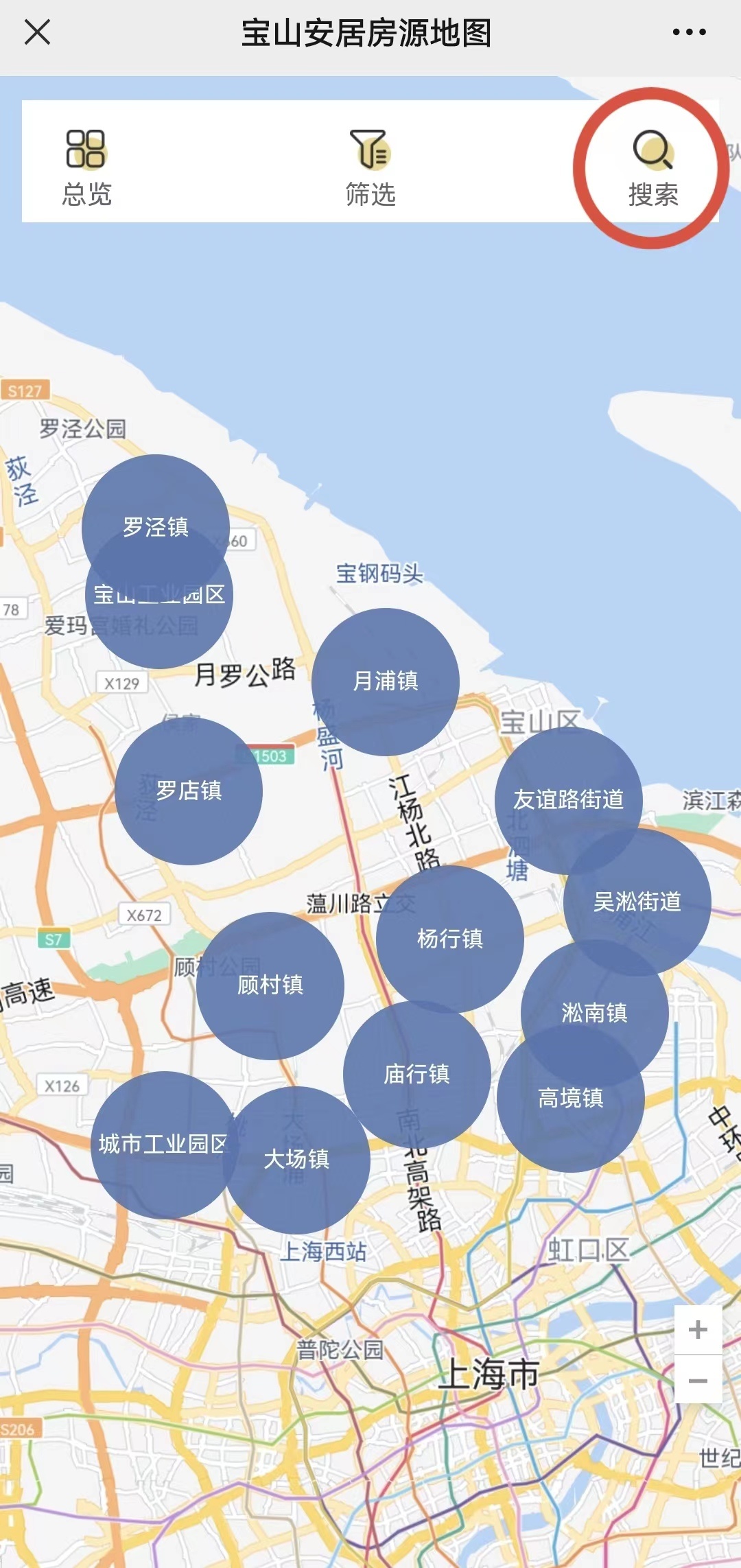
Task: Close the 宝山安居房源地图 page
Action: point(37,32)
